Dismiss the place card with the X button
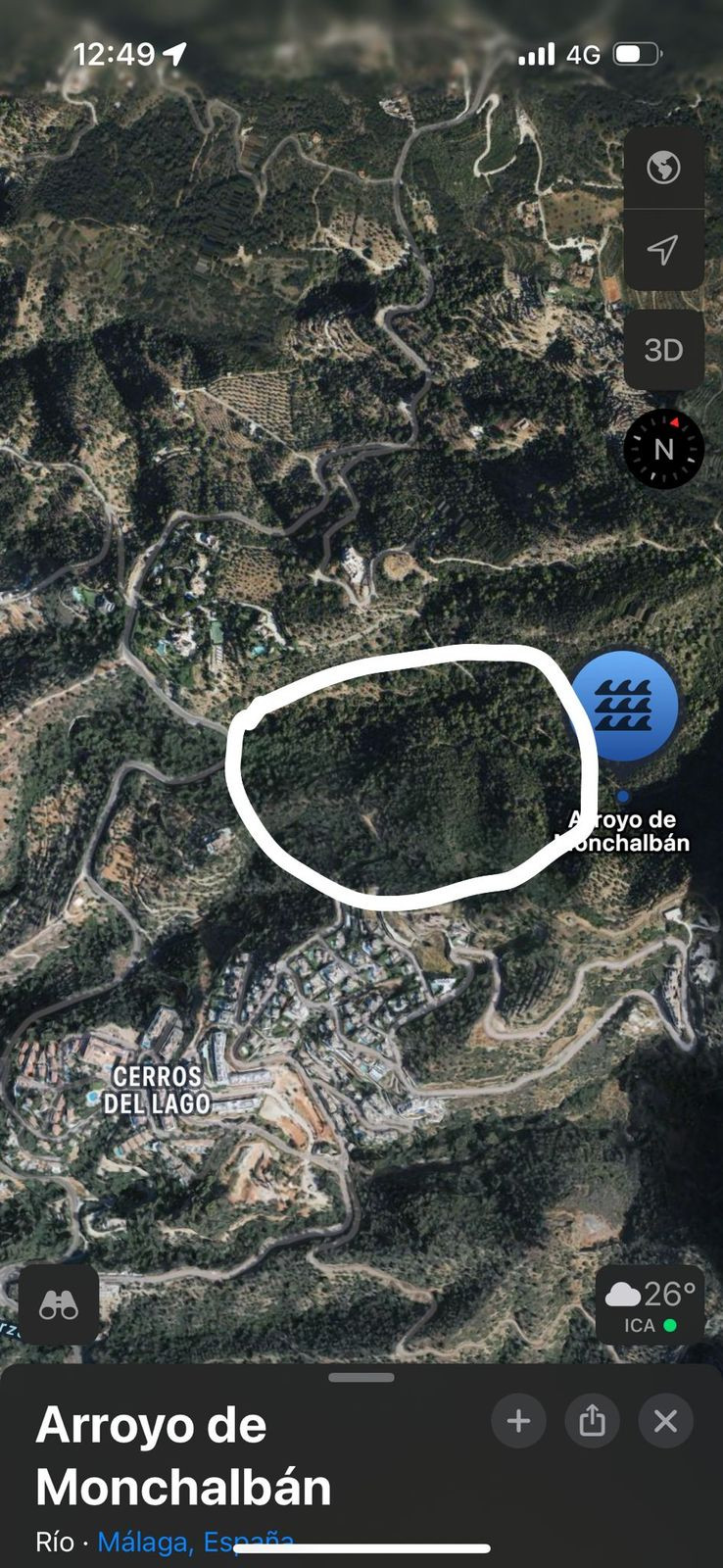723x1568 pixels. click(665, 1421)
